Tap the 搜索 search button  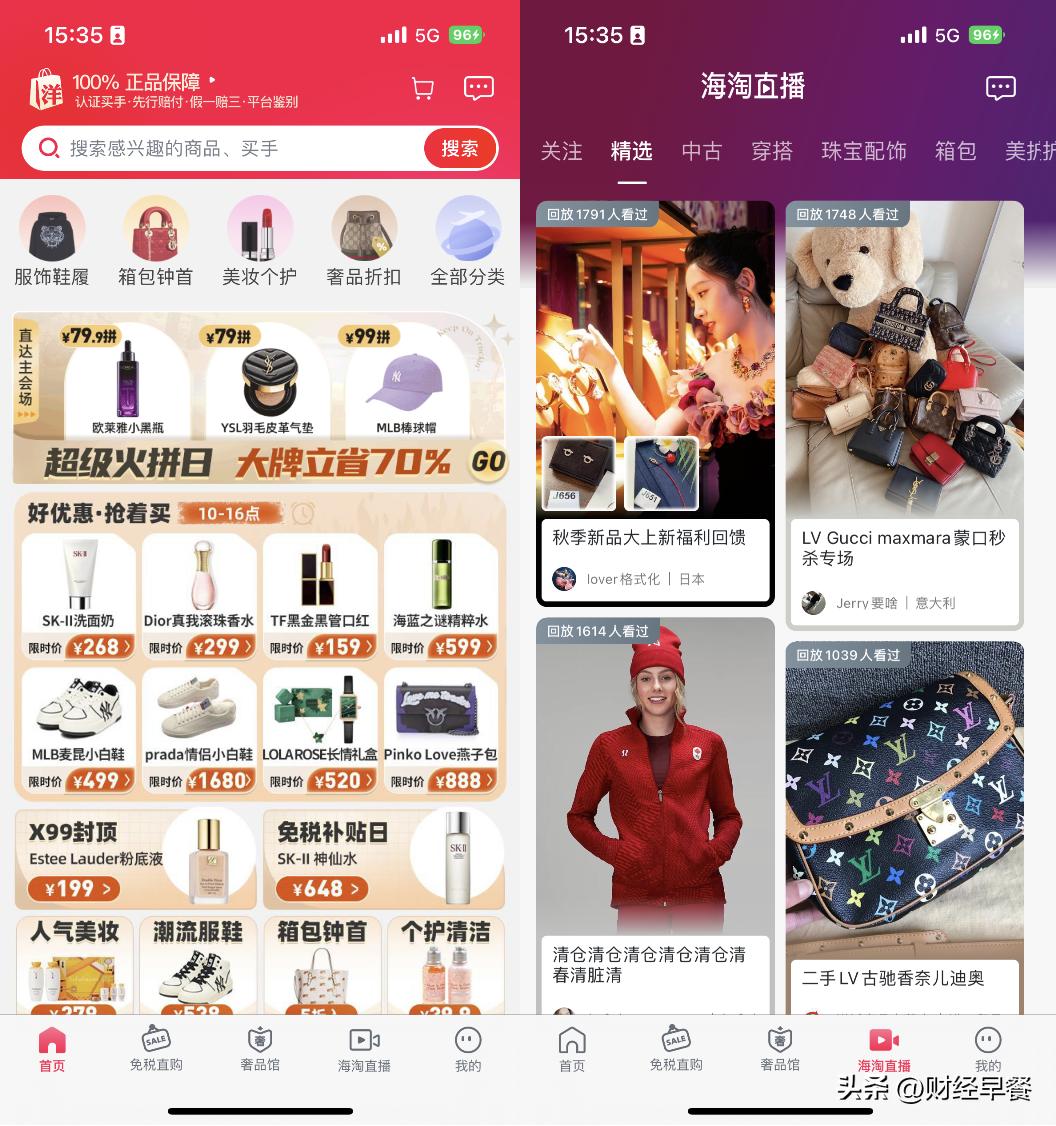[x=459, y=147]
